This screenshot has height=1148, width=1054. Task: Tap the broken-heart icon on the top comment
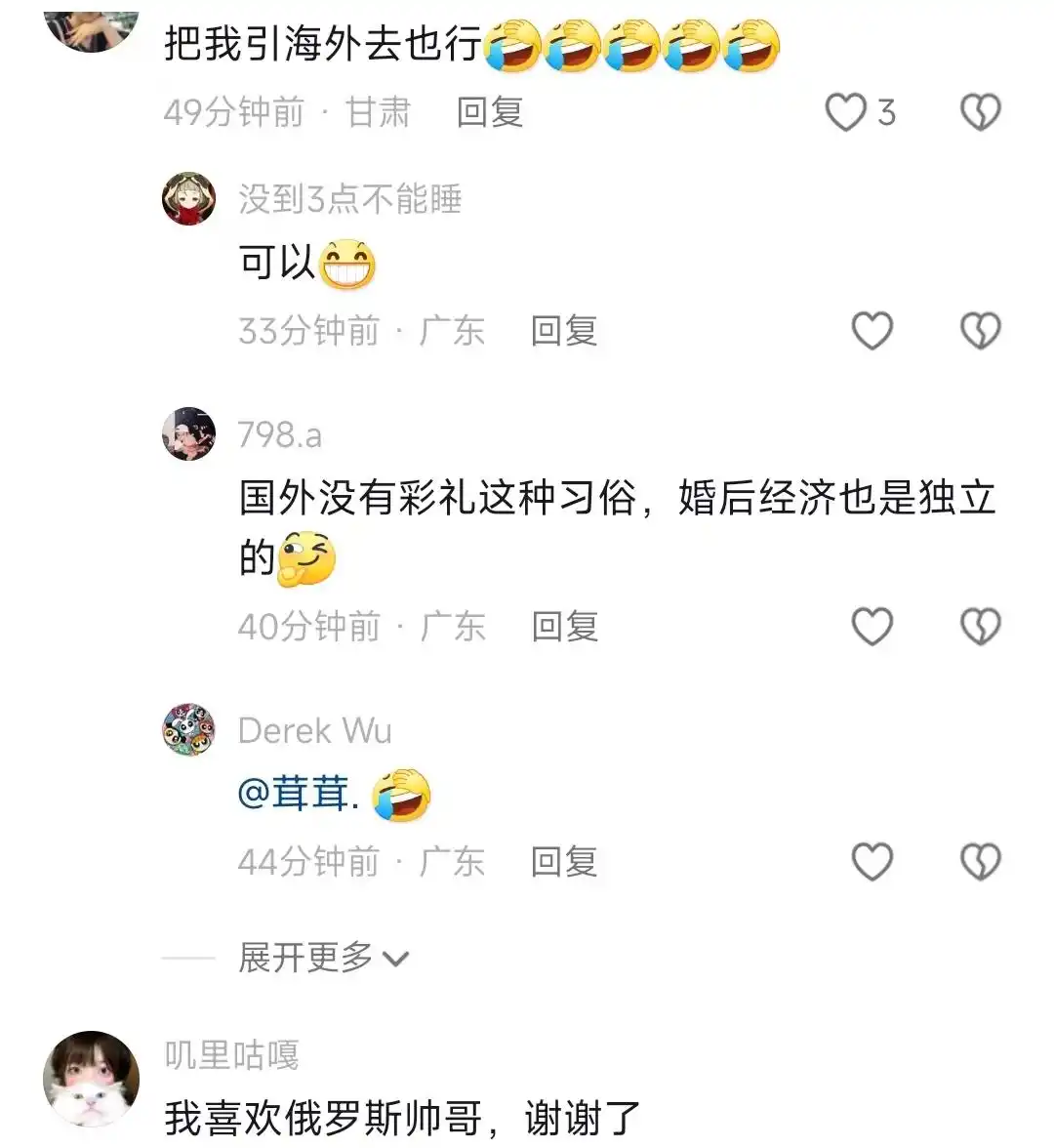(979, 111)
